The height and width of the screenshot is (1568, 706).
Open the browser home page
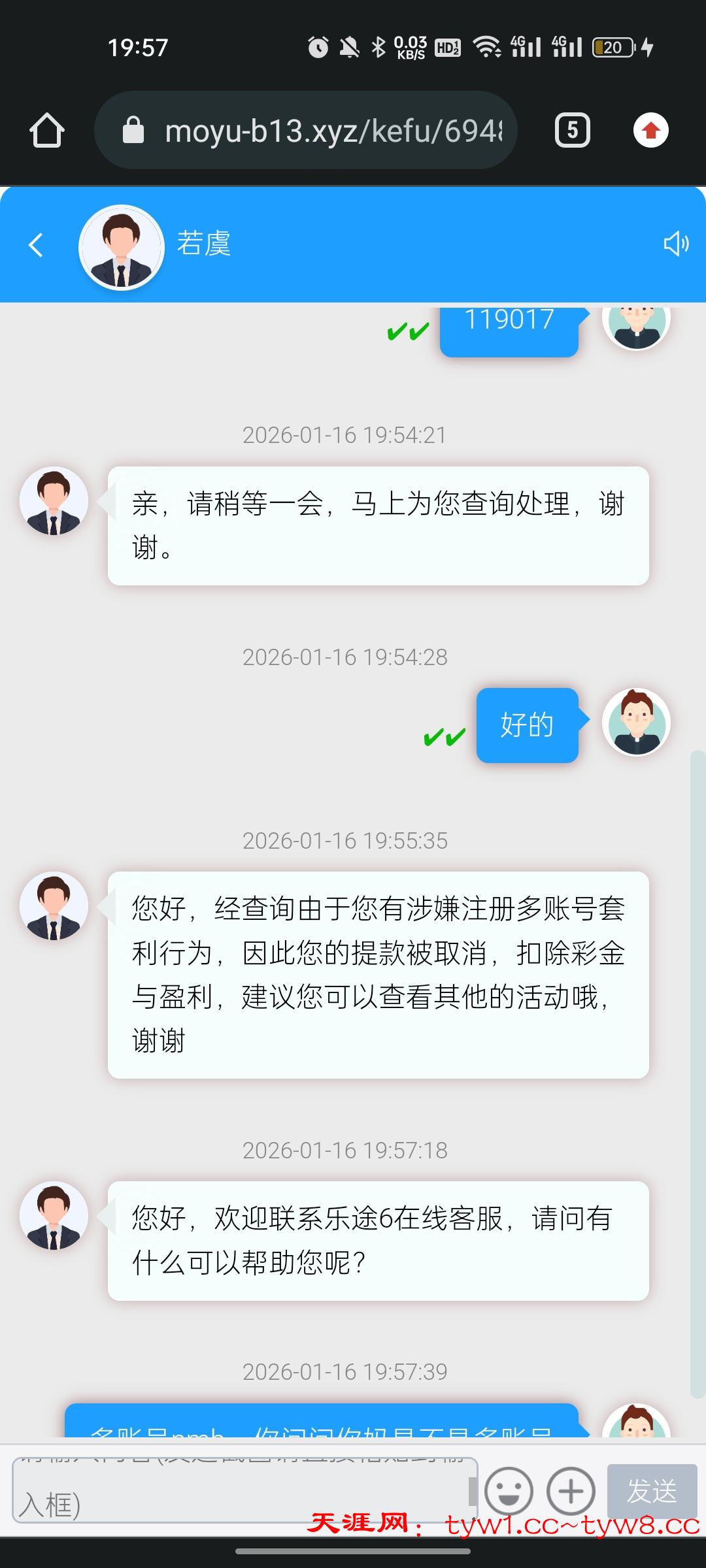point(47,130)
